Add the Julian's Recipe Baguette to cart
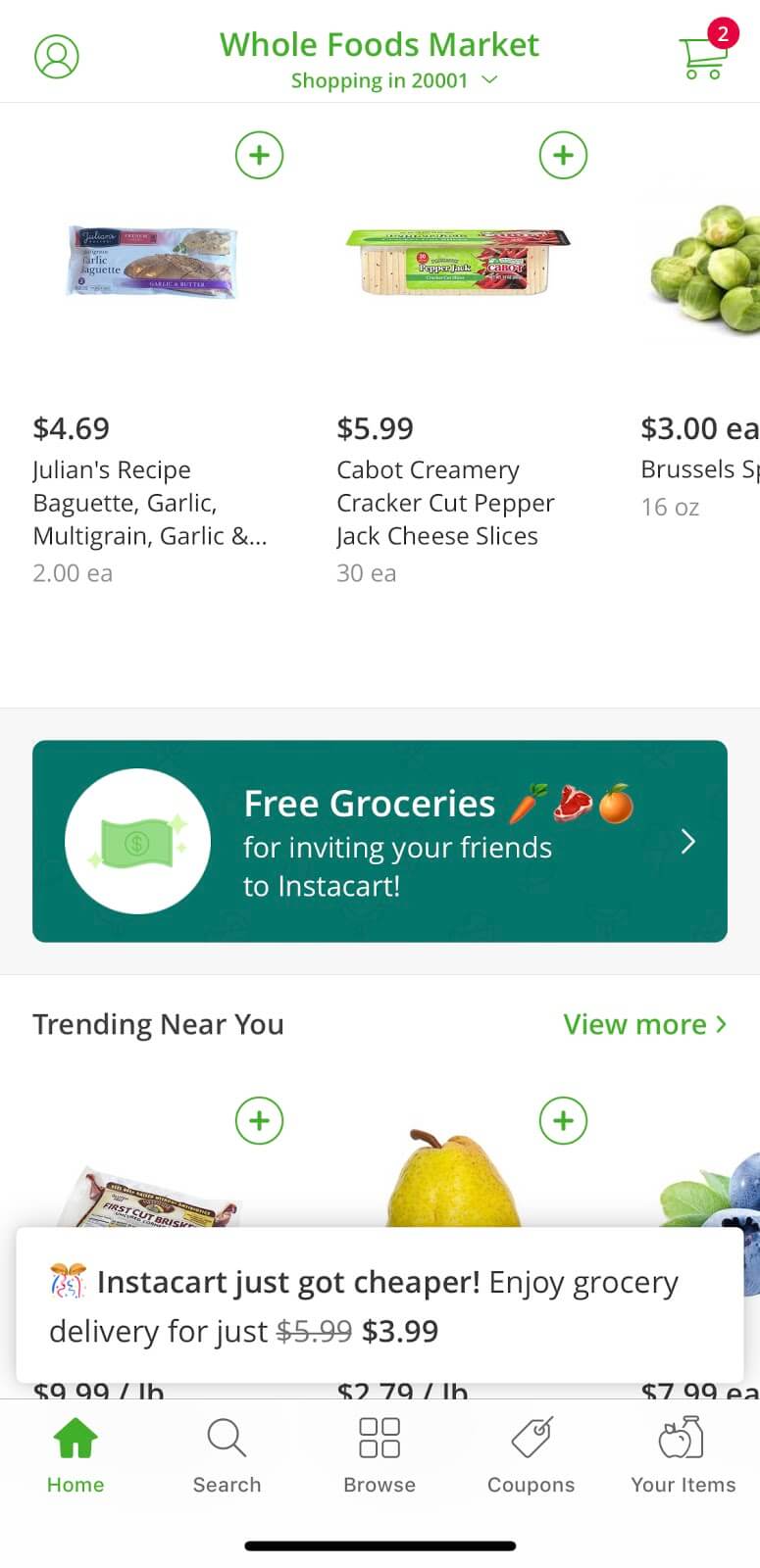760x1568 pixels. pos(258,154)
